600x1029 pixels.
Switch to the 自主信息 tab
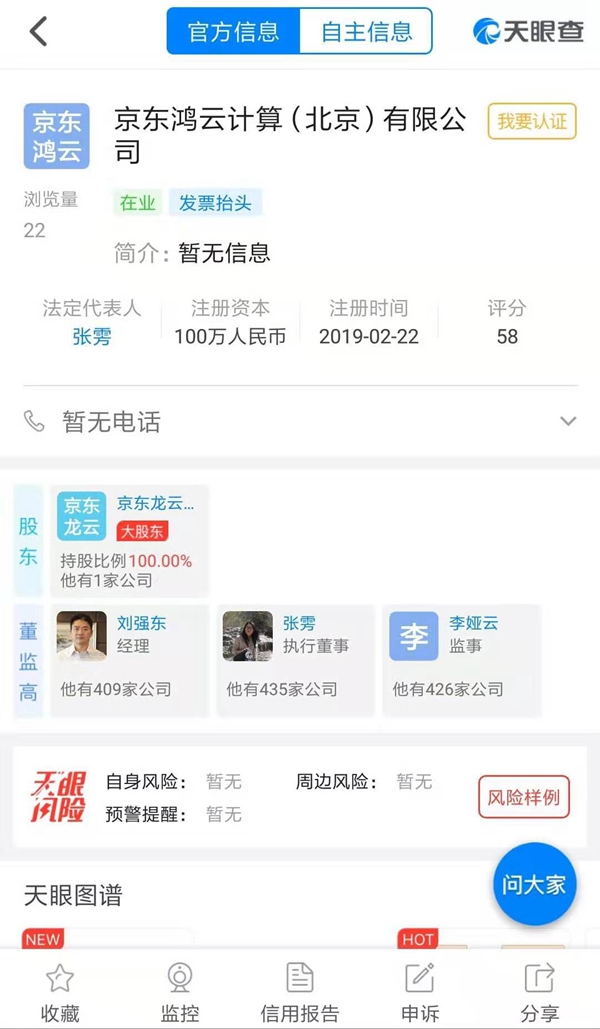tap(366, 32)
